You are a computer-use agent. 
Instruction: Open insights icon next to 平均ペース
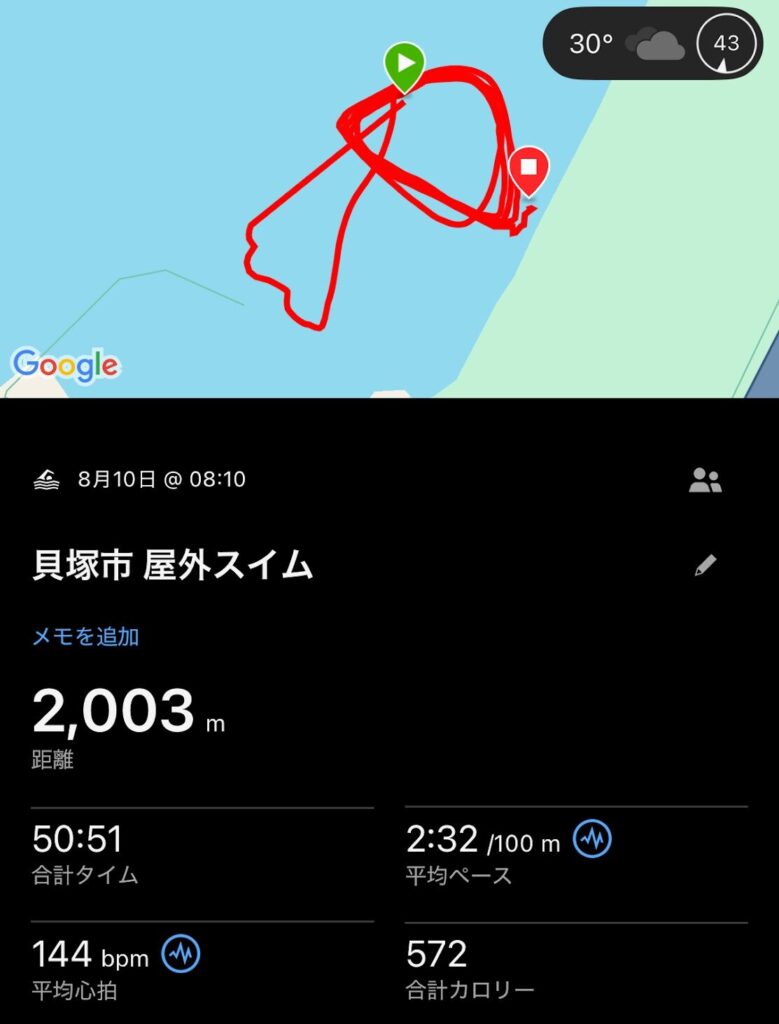pyautogui.click(x=592, y=840)
